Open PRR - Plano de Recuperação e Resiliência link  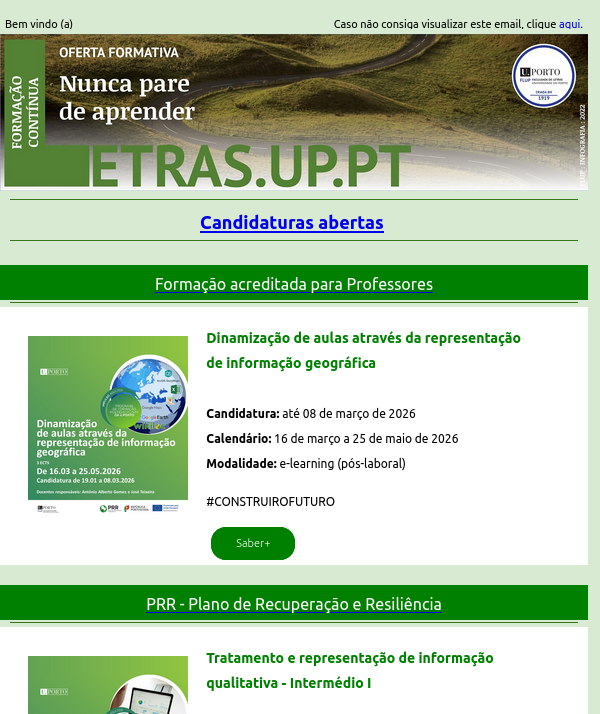click(x=294, y=605)
